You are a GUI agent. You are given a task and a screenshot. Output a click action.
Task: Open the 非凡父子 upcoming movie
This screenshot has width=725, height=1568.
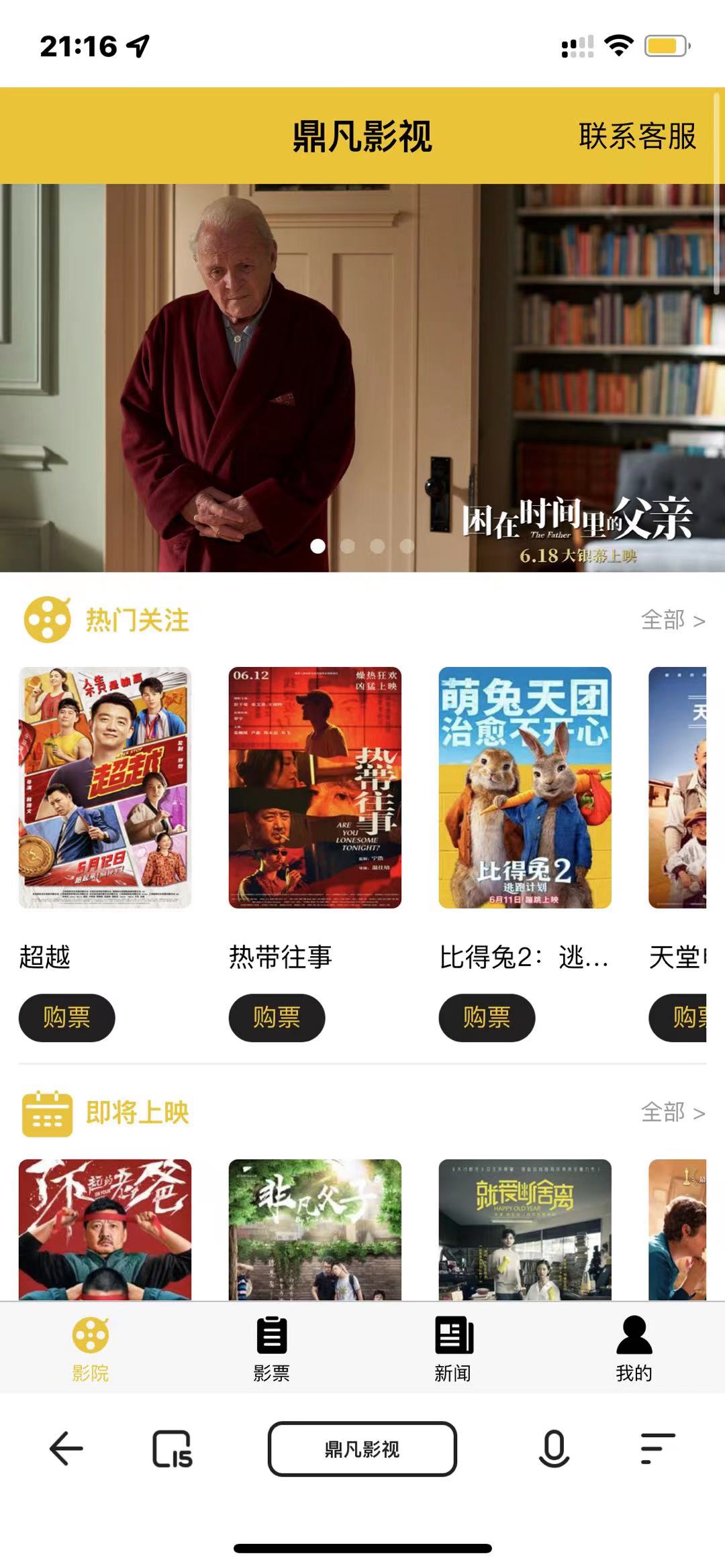pyautogui.click(x=315, y=1229)
